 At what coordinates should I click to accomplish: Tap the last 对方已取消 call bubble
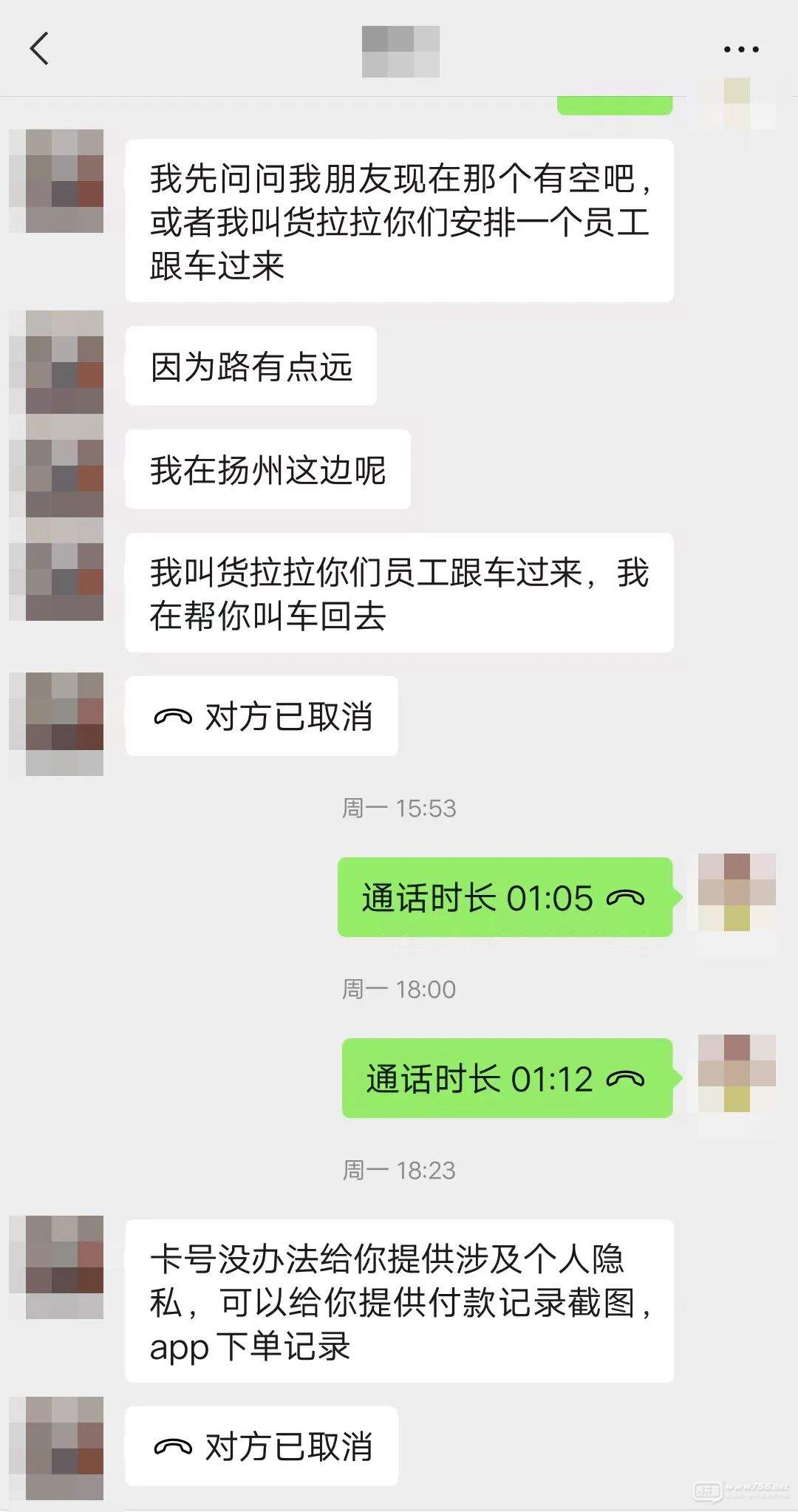tap(262, 1446)
